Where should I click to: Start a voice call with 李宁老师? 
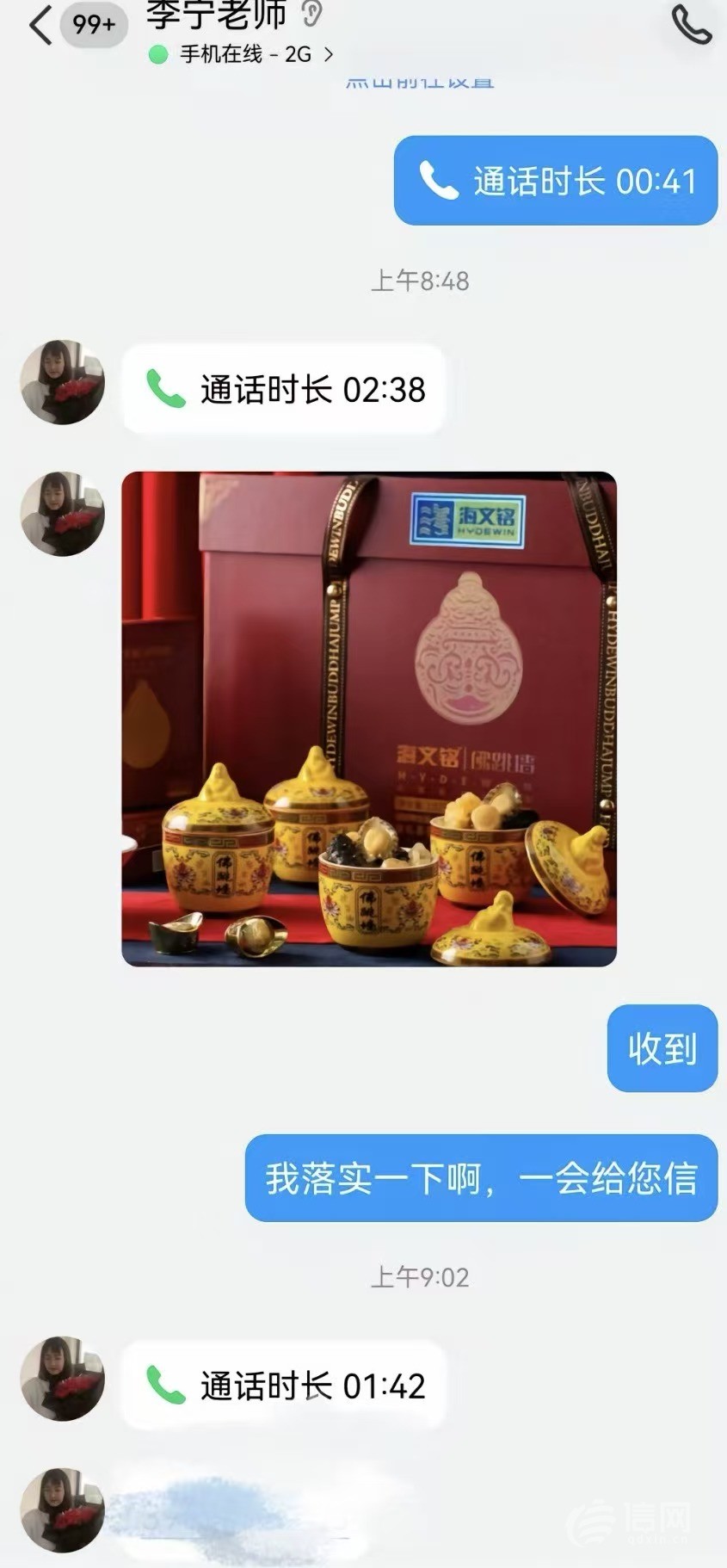690,24
